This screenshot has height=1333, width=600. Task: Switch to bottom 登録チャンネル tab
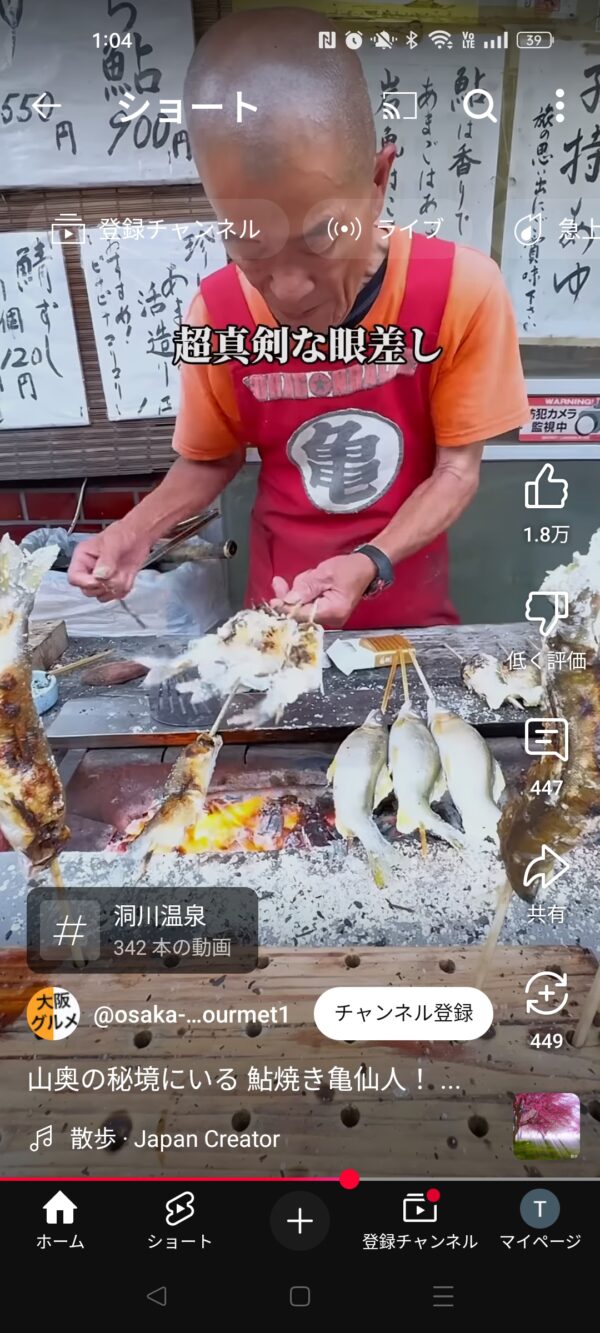coord(420,1221)
